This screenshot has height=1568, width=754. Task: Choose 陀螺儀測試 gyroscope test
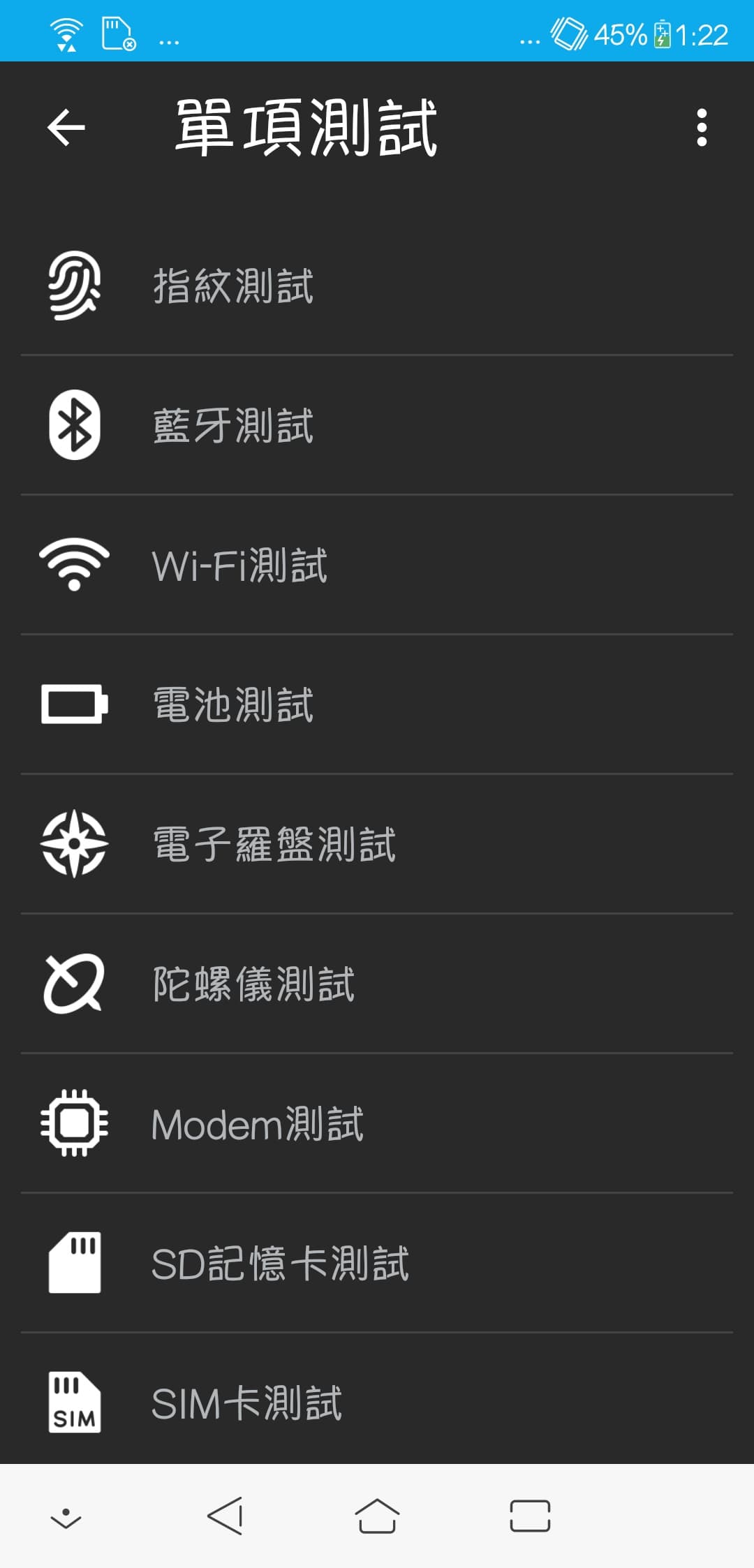click(x=377, y=984)
